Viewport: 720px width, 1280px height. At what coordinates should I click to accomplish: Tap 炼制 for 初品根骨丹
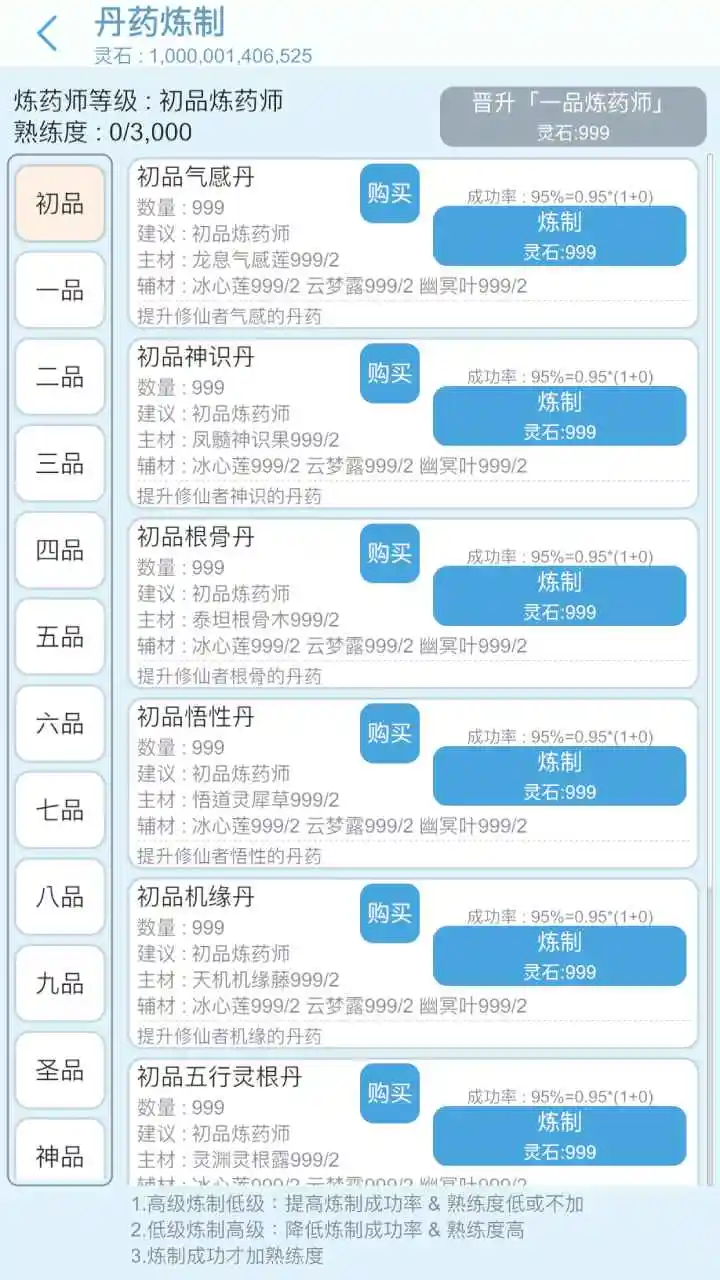tap(560, 595)
